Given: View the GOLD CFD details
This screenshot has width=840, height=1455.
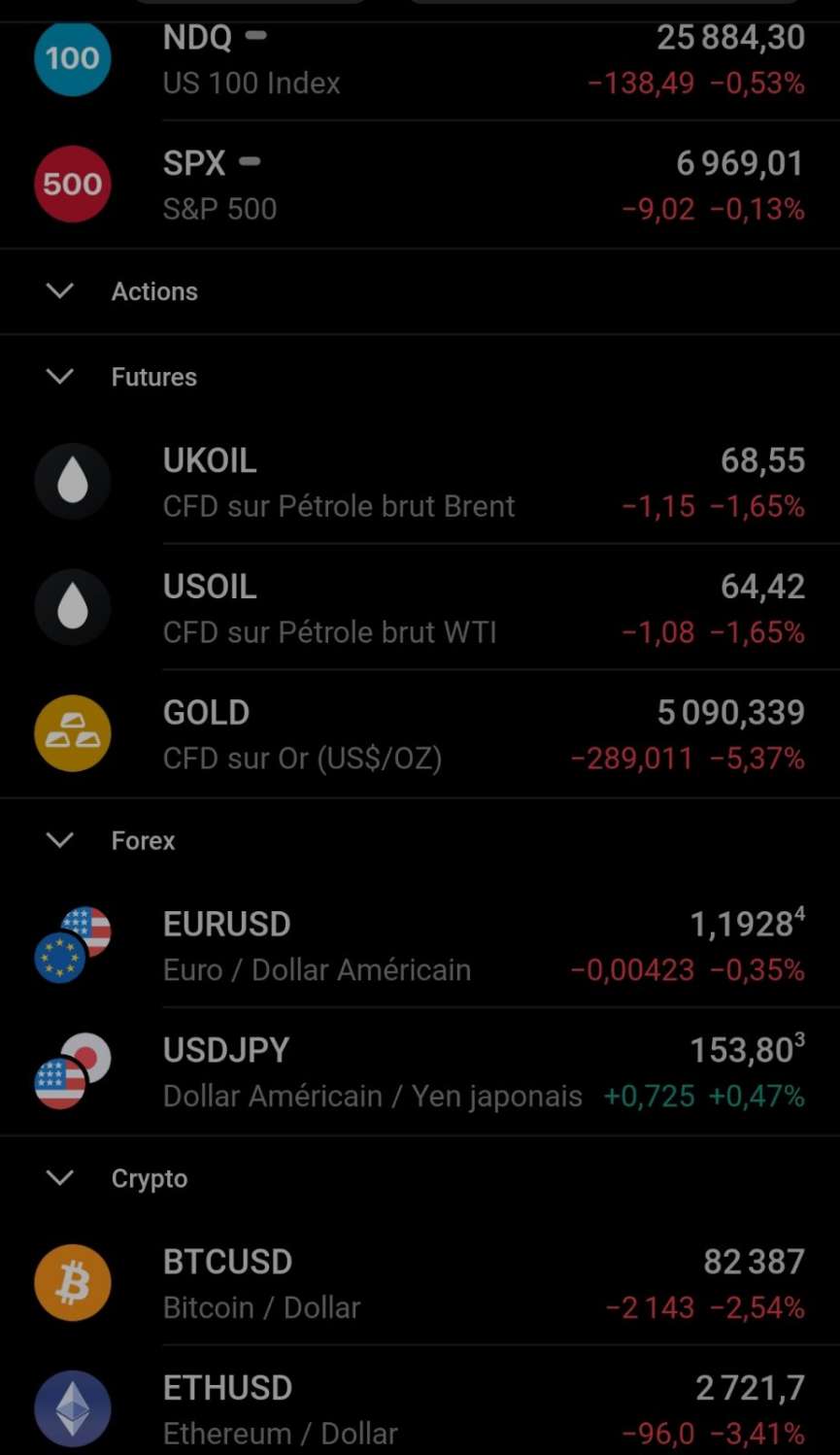Looking at the screenshot, I should click(420, 734).
